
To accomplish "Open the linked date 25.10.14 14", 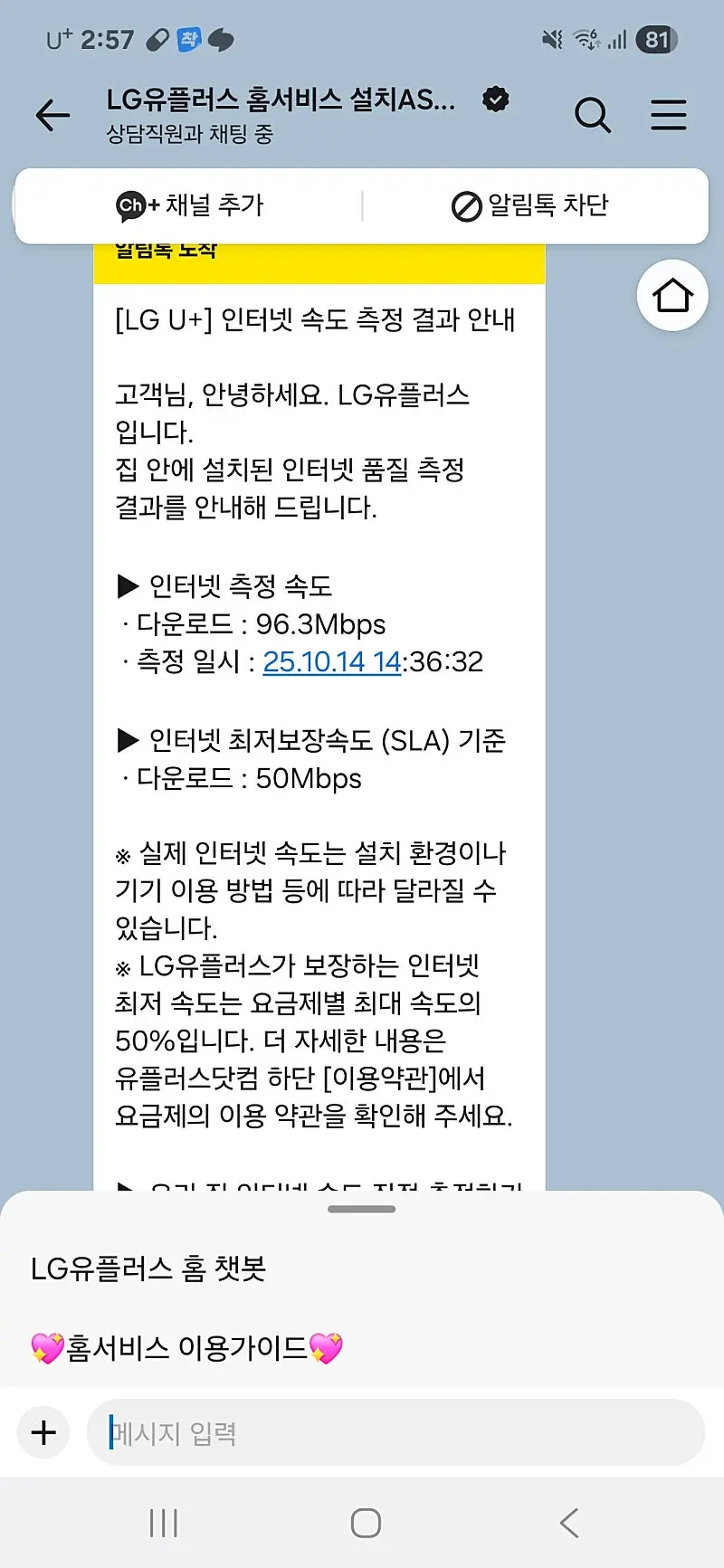I will [x=331, y=661].
